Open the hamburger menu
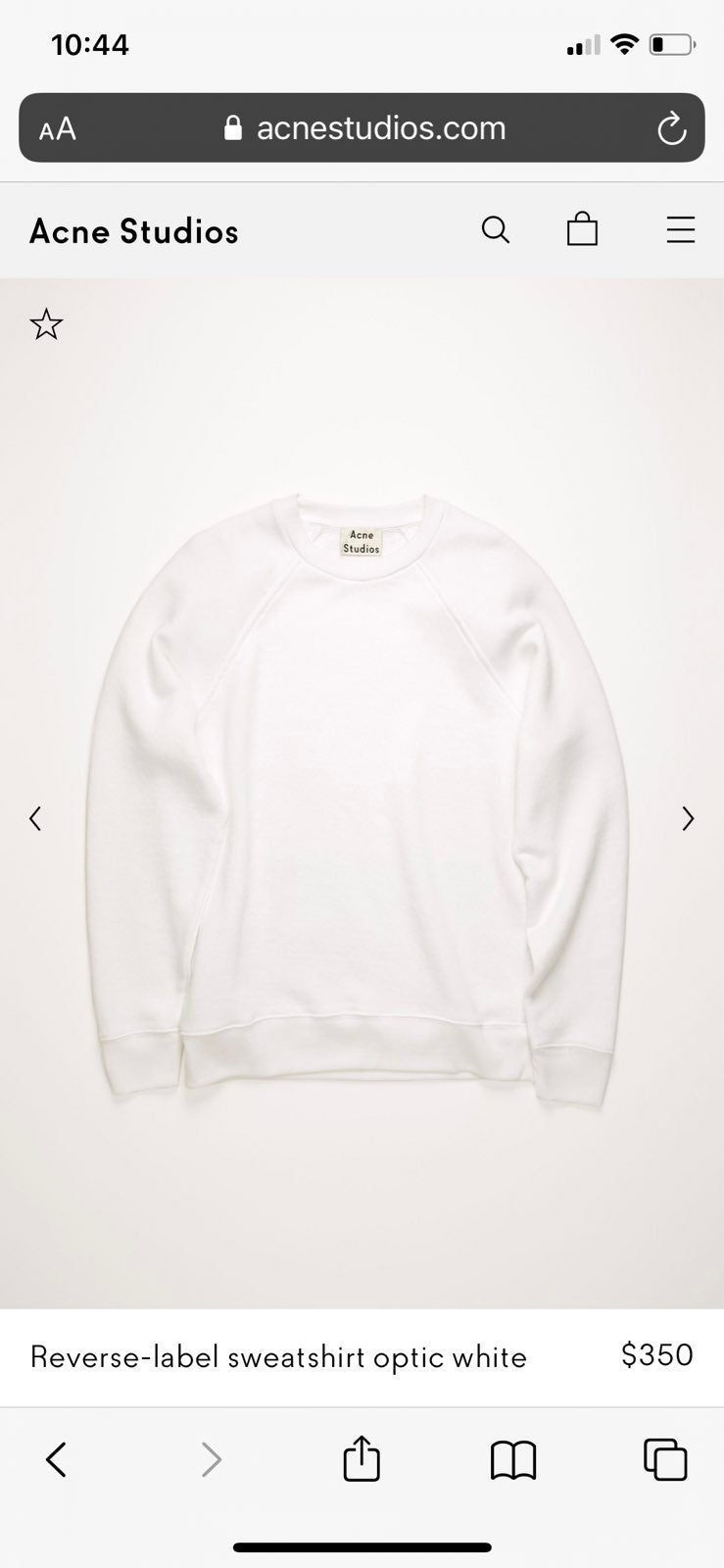Viewport: 724px width, 1568px height. (680, 230)
